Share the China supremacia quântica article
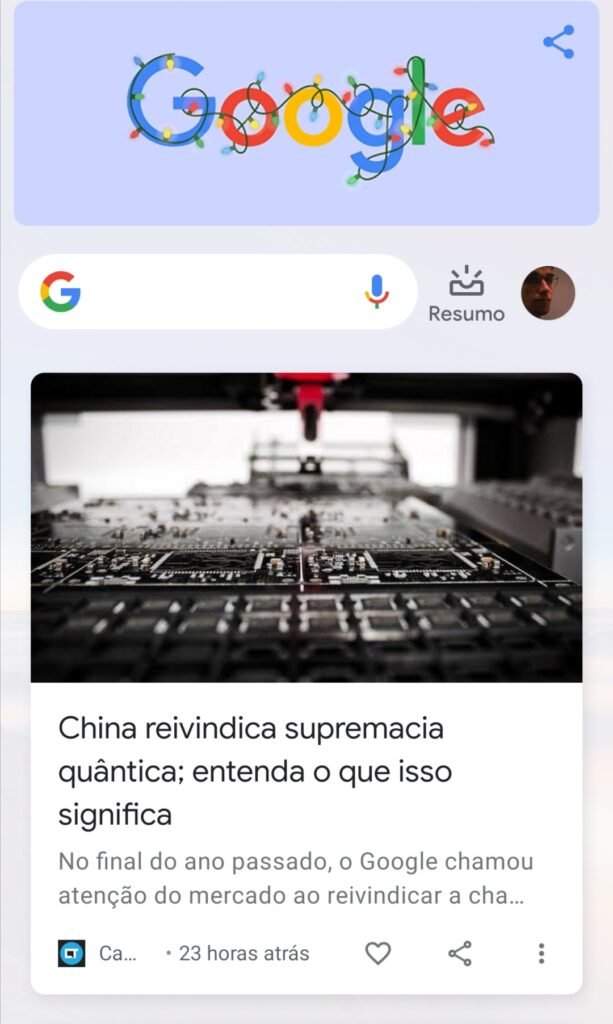The height and width of the screenshot is (1024, 613). coord(460,953)
